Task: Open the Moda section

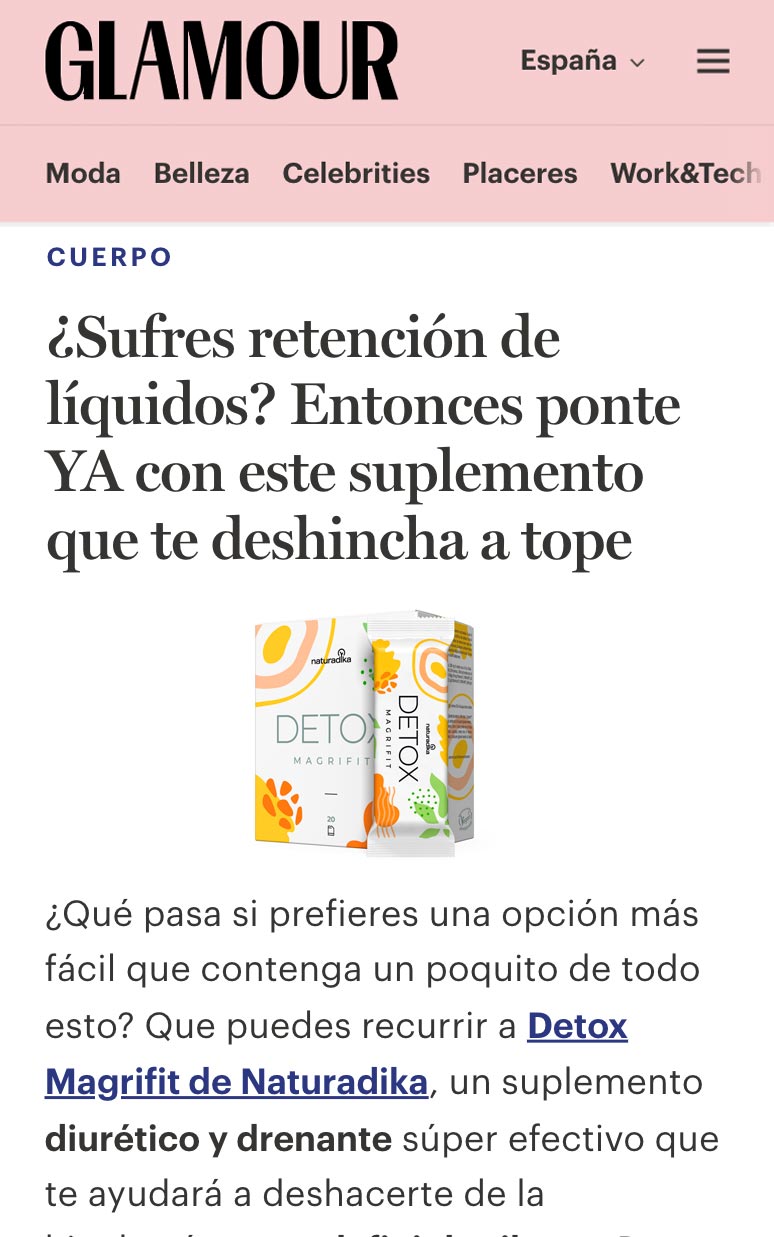Action: click(82, 173)
